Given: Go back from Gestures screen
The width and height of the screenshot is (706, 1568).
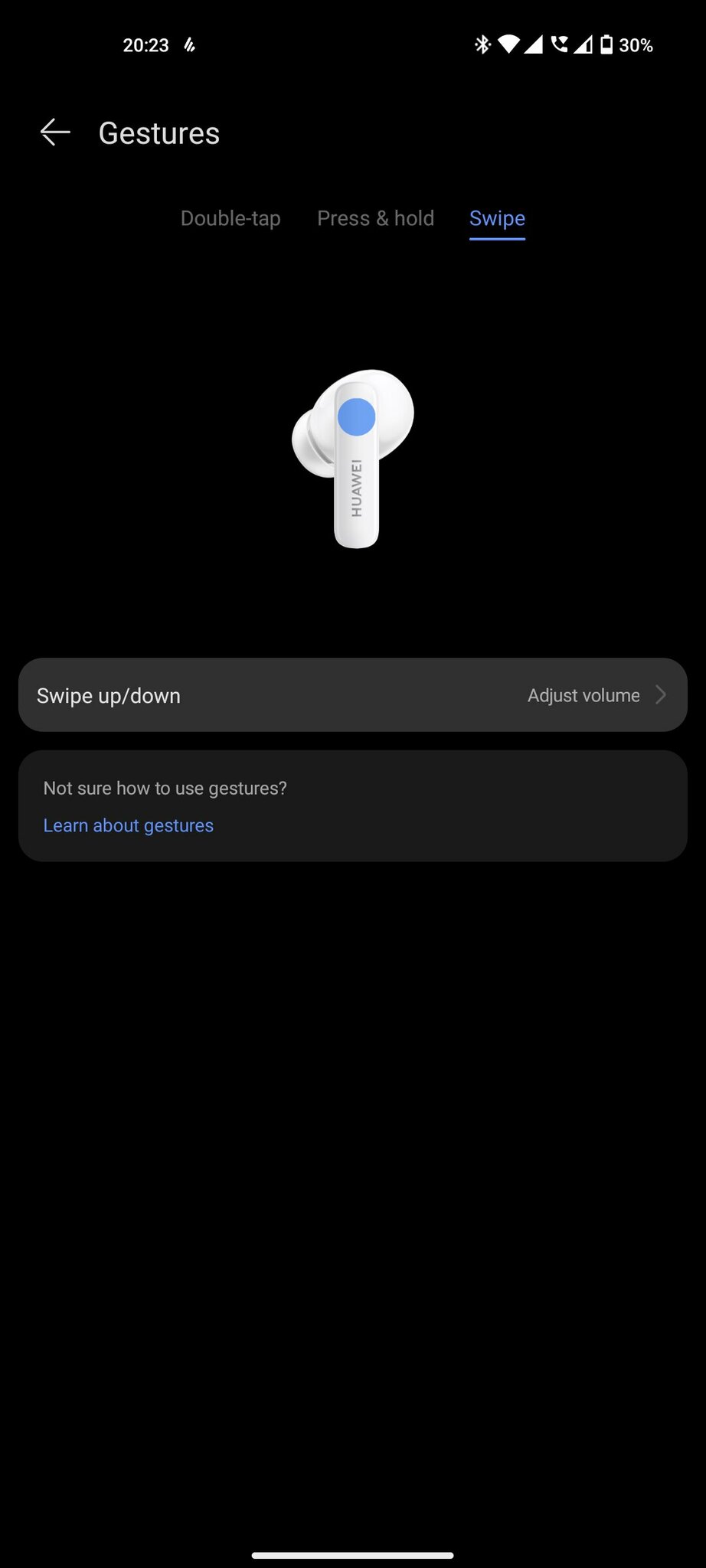Looking at the screenshot, I should (55, 132).
